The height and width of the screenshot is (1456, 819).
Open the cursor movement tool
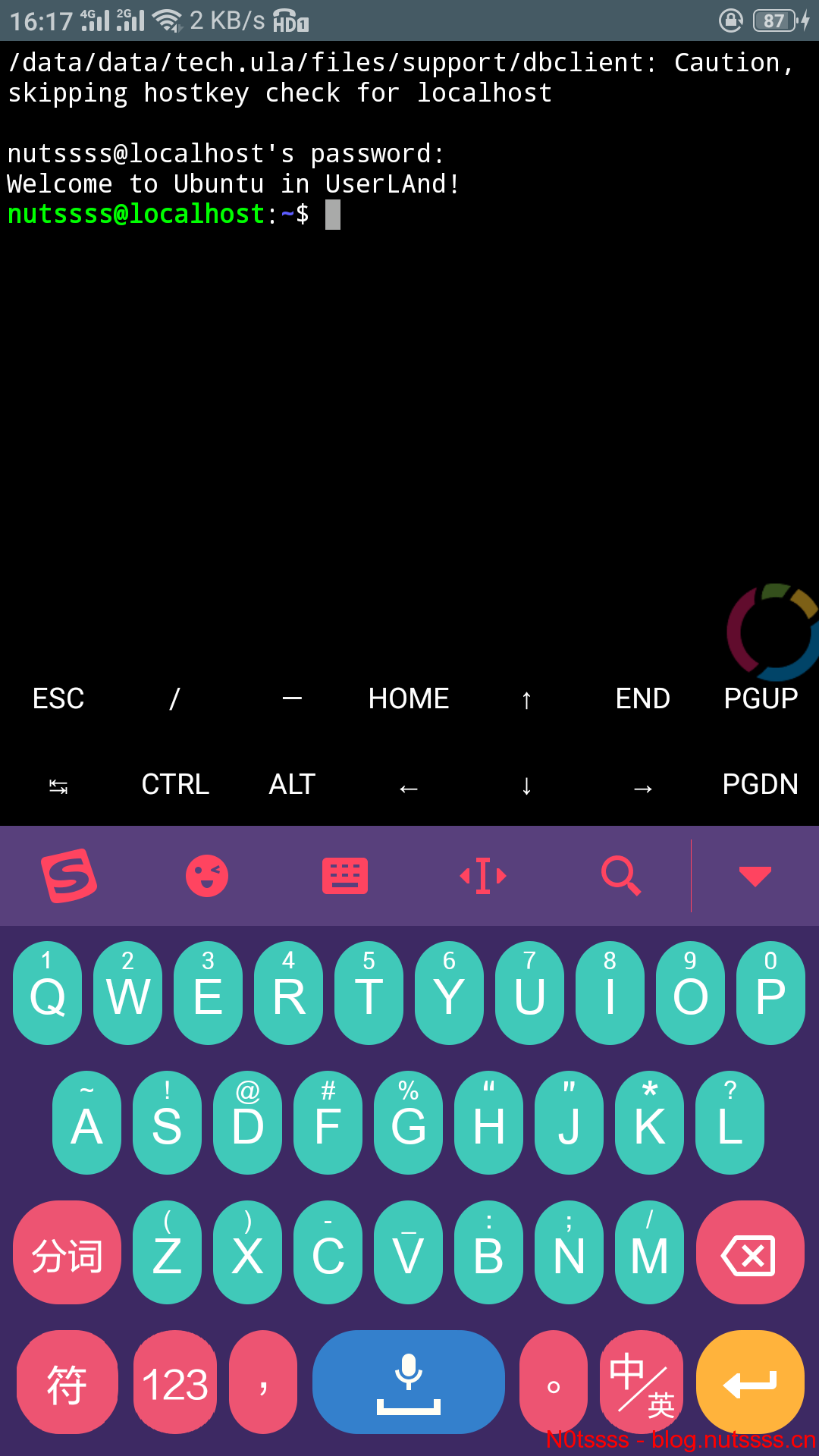[x=483, y=876]
